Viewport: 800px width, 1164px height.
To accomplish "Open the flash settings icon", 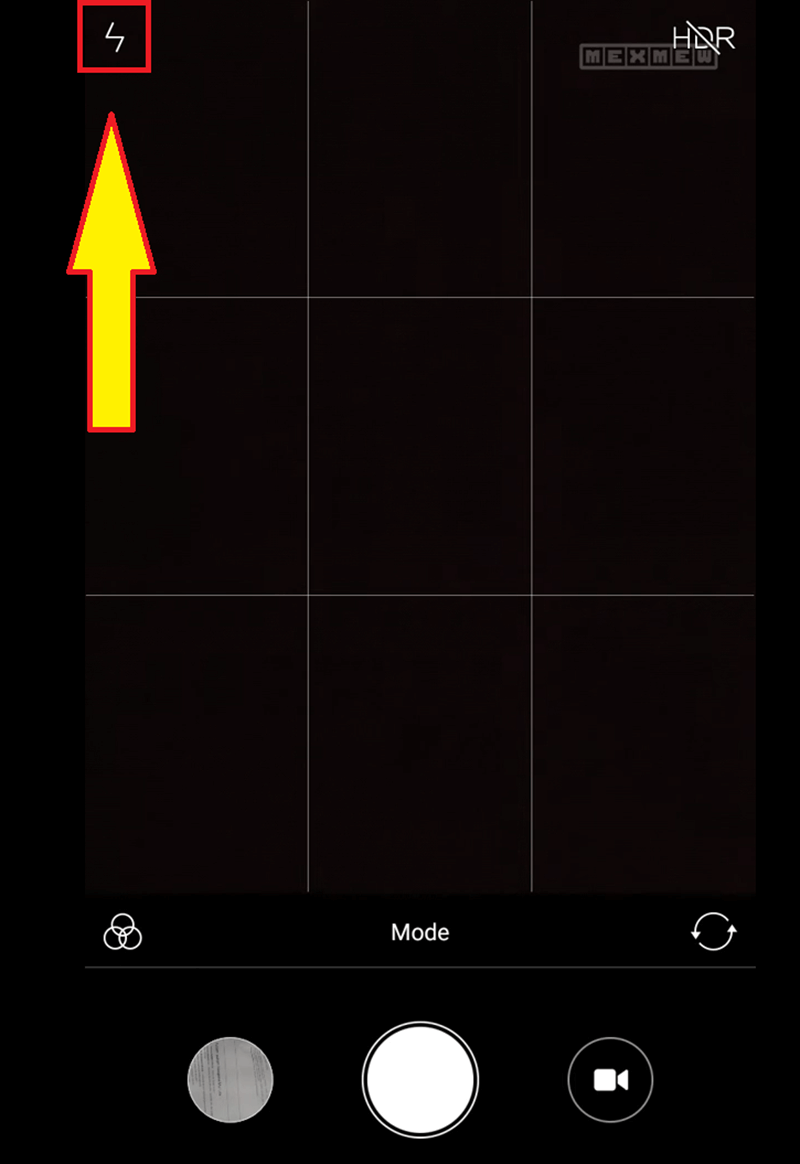I will (115, 38).
